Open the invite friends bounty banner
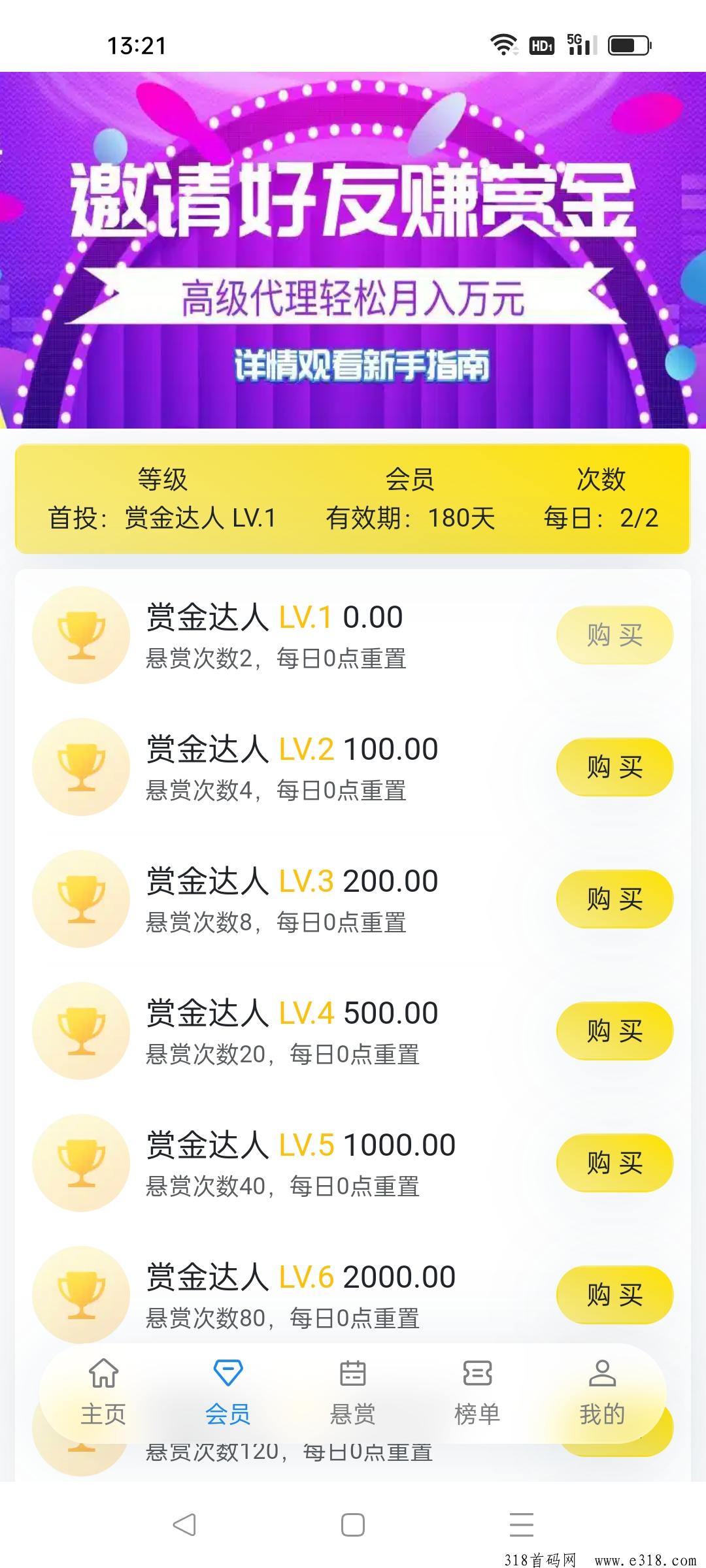 [x=353, y=250]
